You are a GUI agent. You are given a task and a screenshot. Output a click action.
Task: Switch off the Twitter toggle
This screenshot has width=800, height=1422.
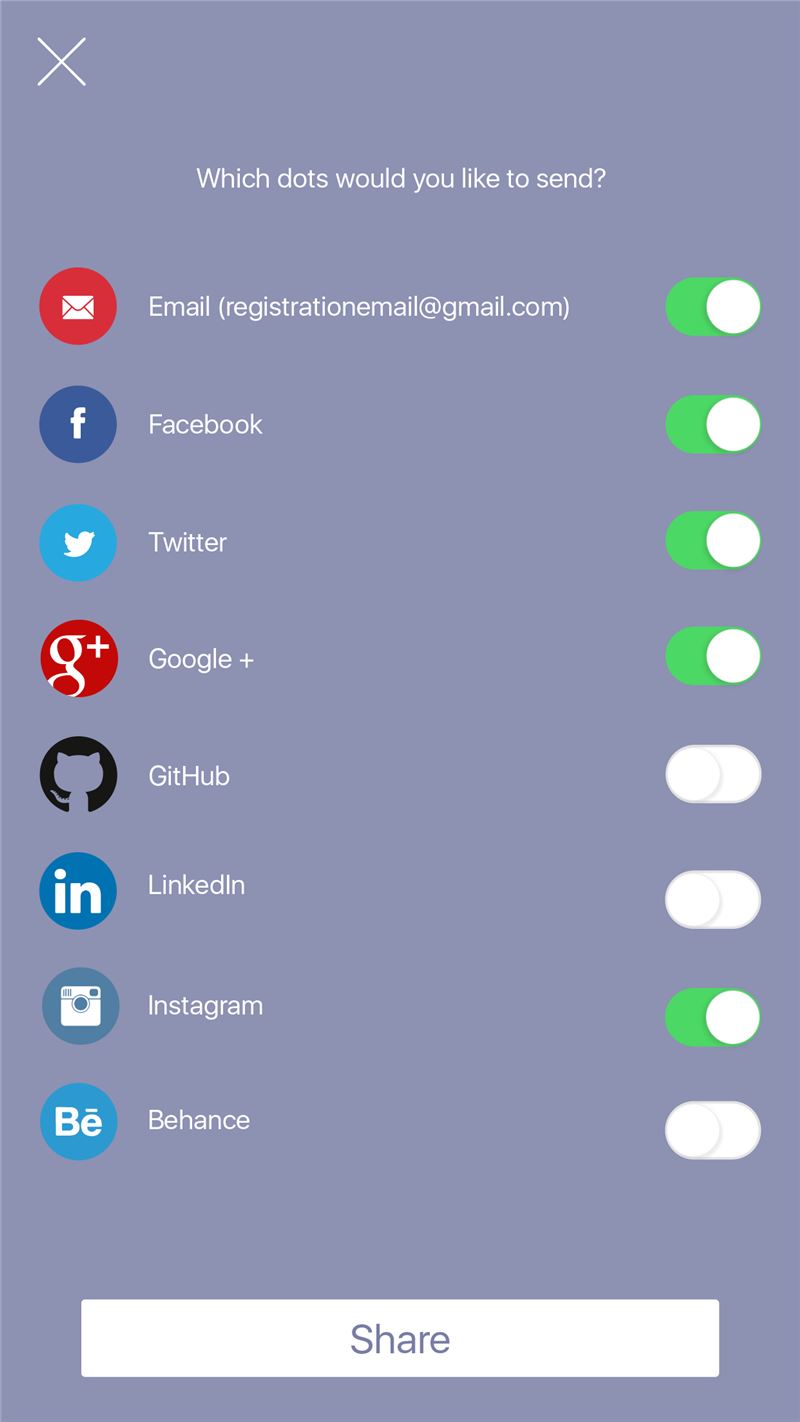[x=713, y=541]
